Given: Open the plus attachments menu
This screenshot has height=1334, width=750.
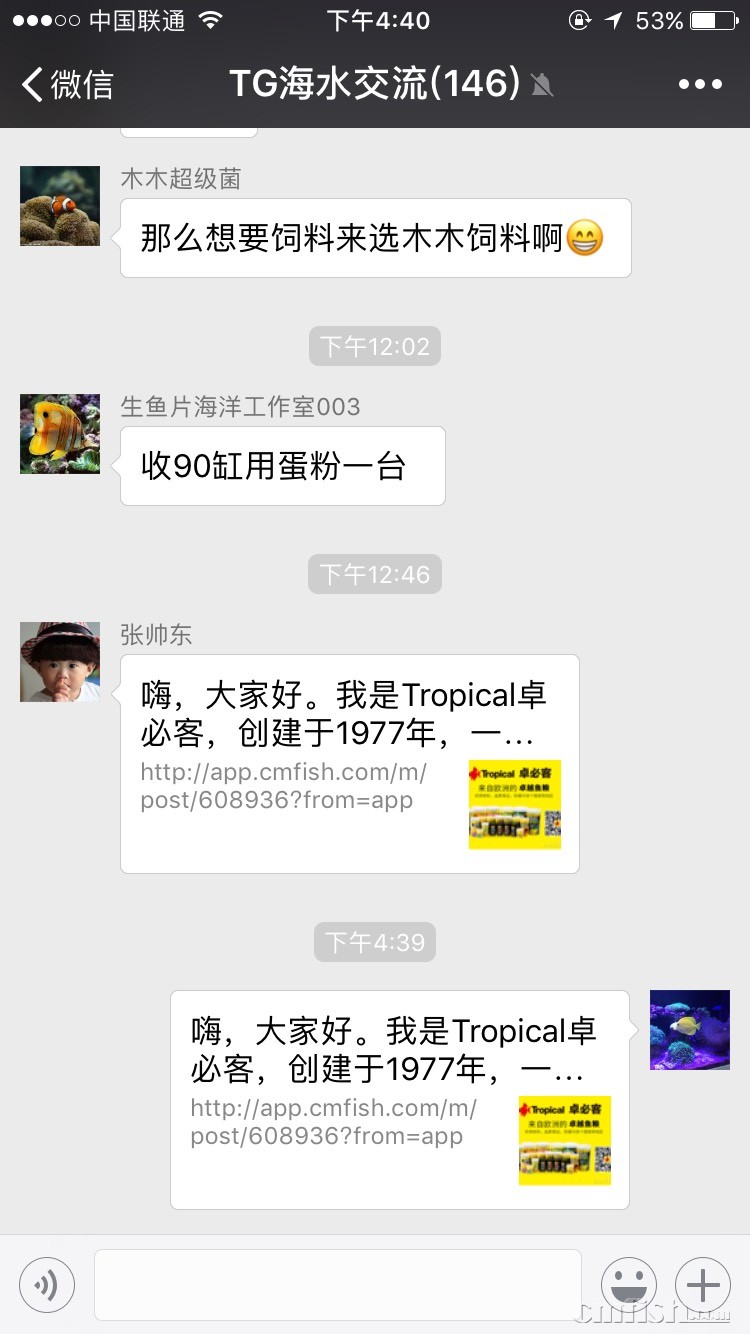Looking at the screenshot, I should coord(703,1285).
